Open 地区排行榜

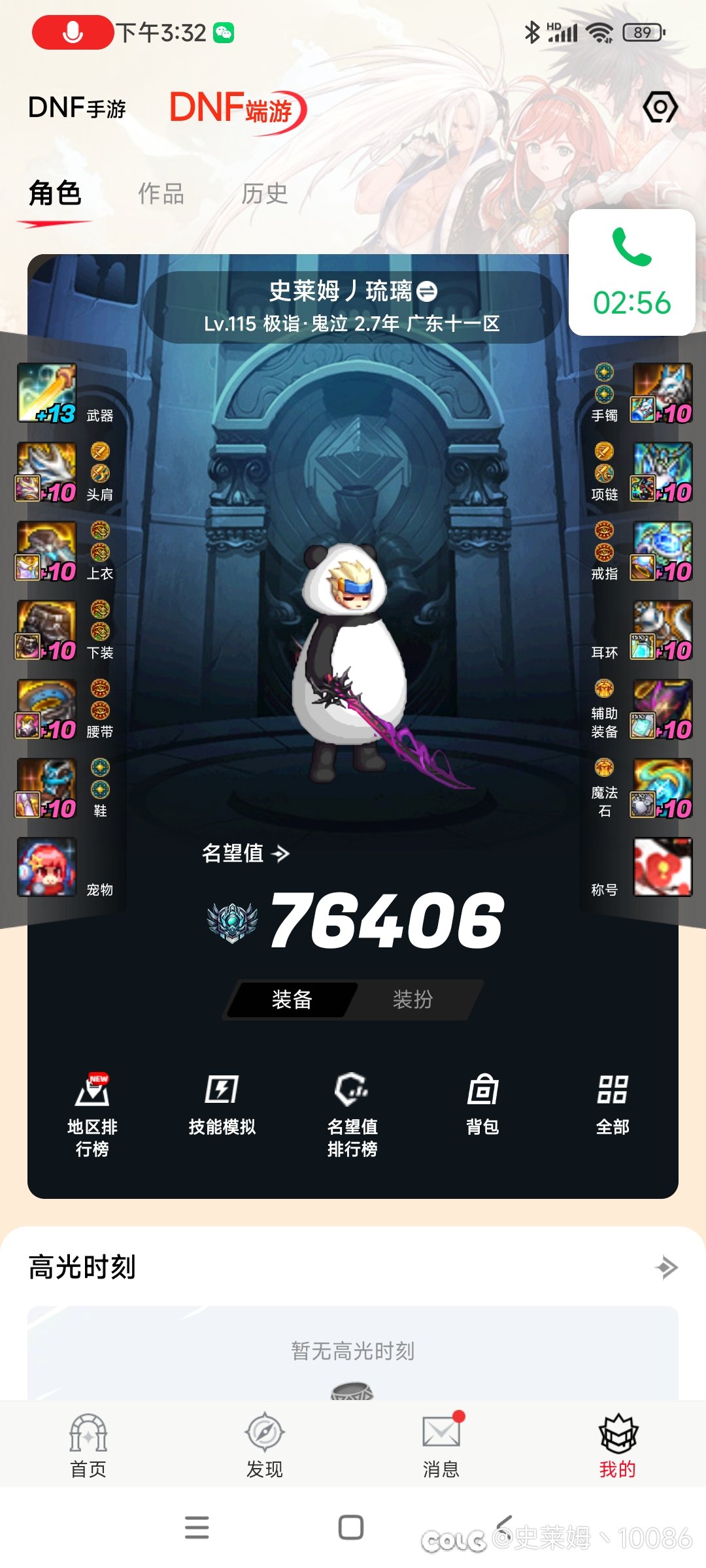92,1115
